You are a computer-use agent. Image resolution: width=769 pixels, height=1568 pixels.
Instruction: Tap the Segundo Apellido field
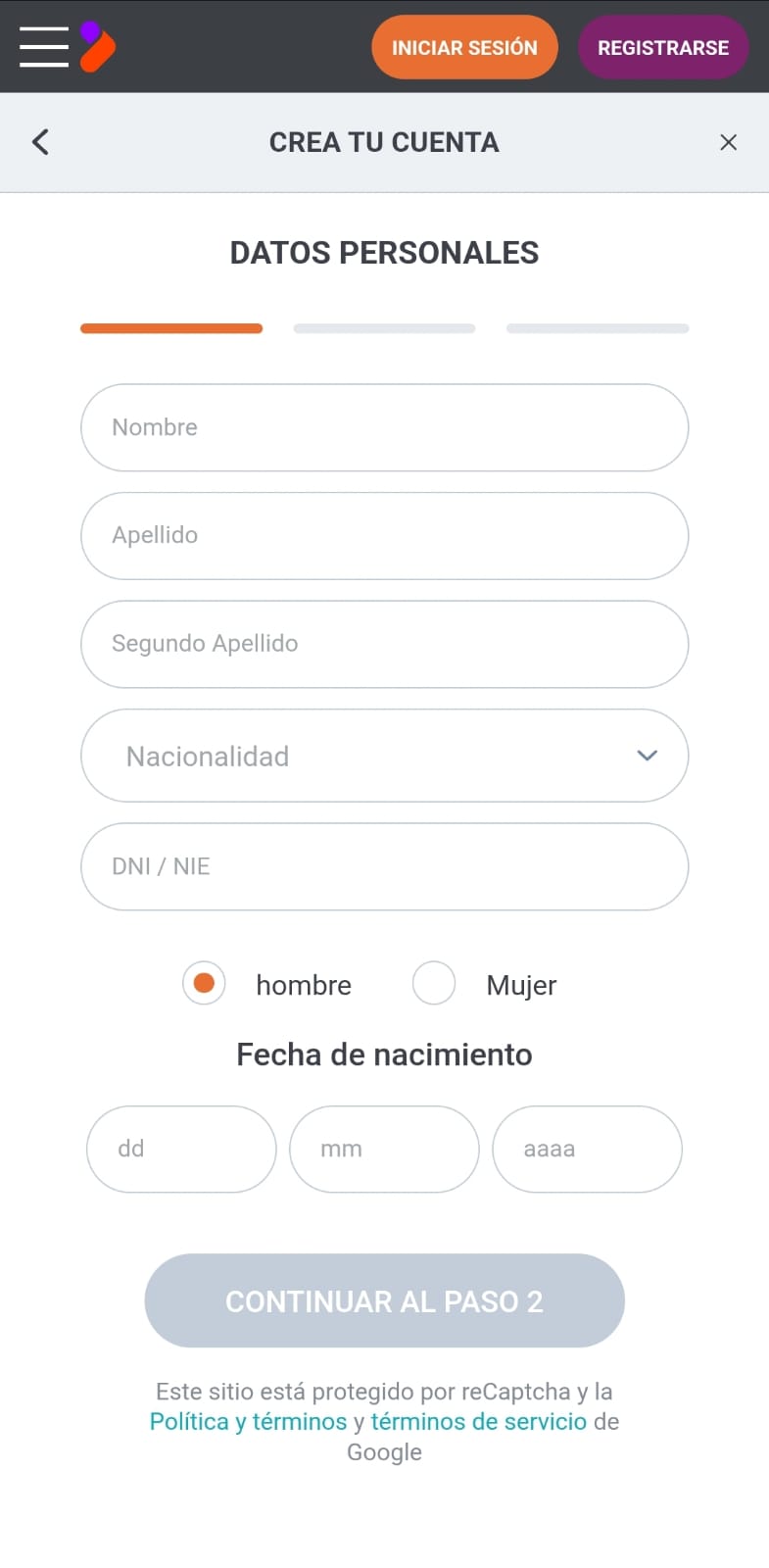(384, 644)
